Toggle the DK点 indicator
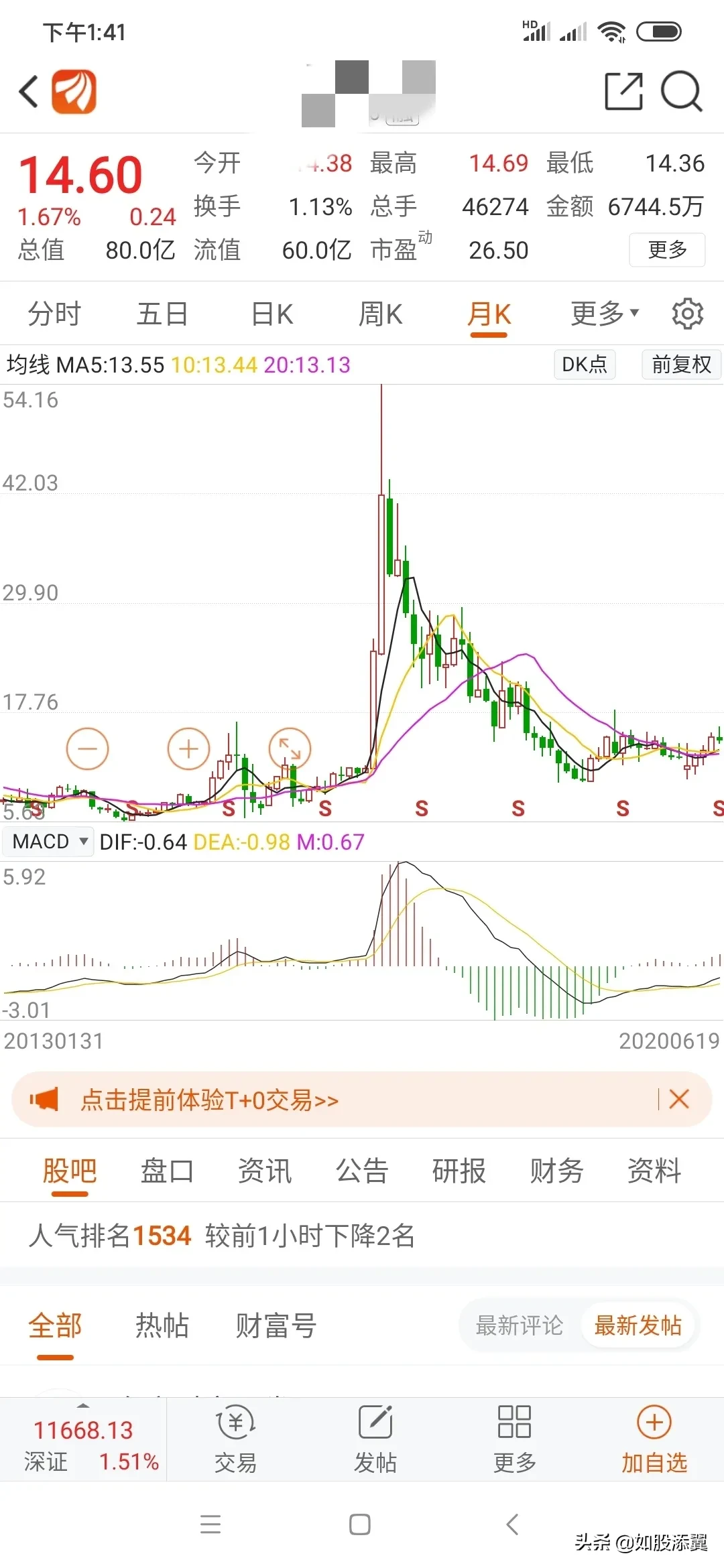Screen dimensions: 724x1568 pyautogui.click(x=585, y=365)
